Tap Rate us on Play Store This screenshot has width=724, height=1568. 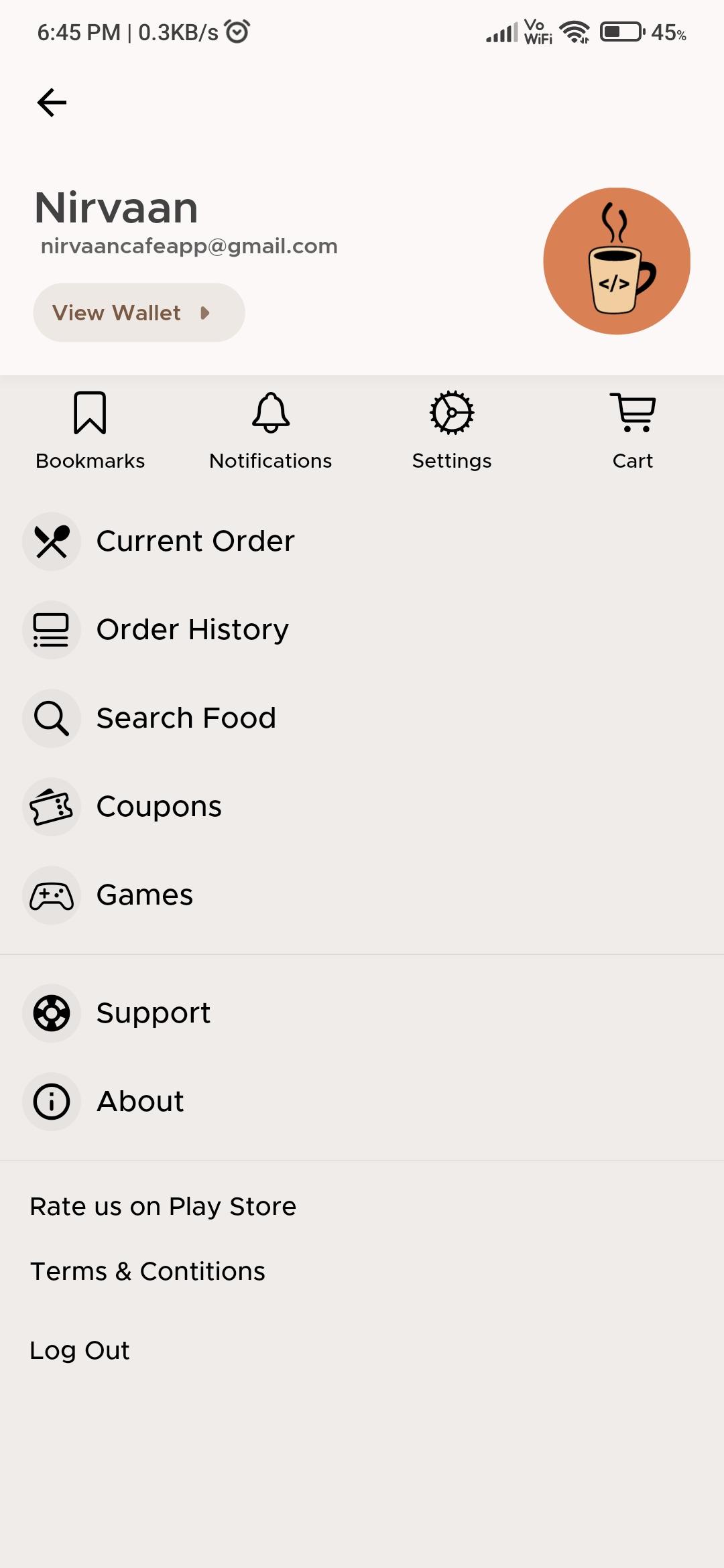click(x=163, y=1207)
